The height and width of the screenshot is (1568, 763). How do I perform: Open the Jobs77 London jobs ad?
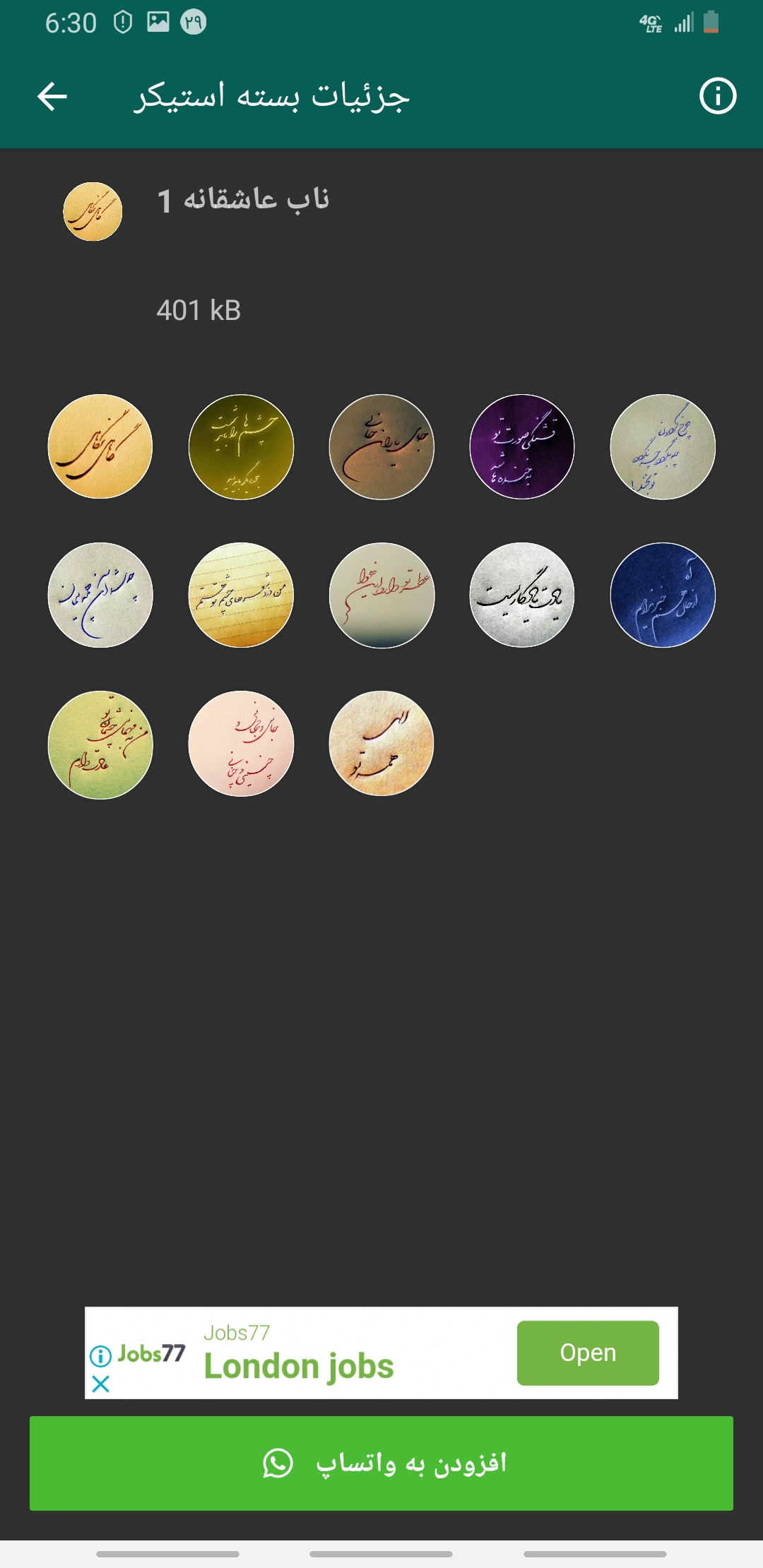tap(587, 1353)
